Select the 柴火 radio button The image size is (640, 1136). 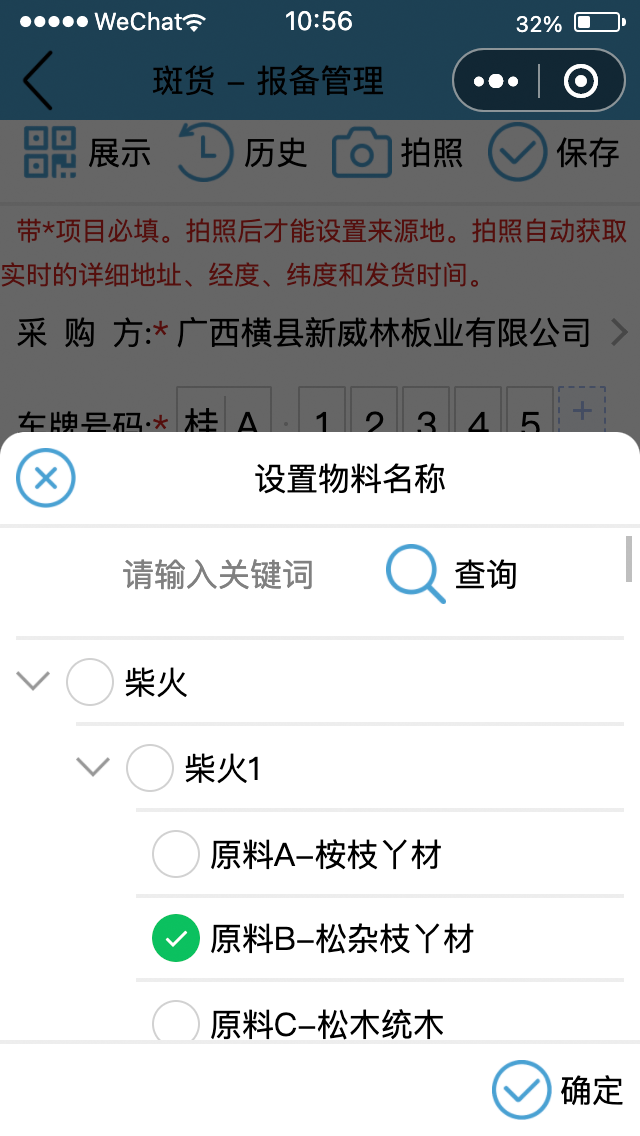click(90, 682)
